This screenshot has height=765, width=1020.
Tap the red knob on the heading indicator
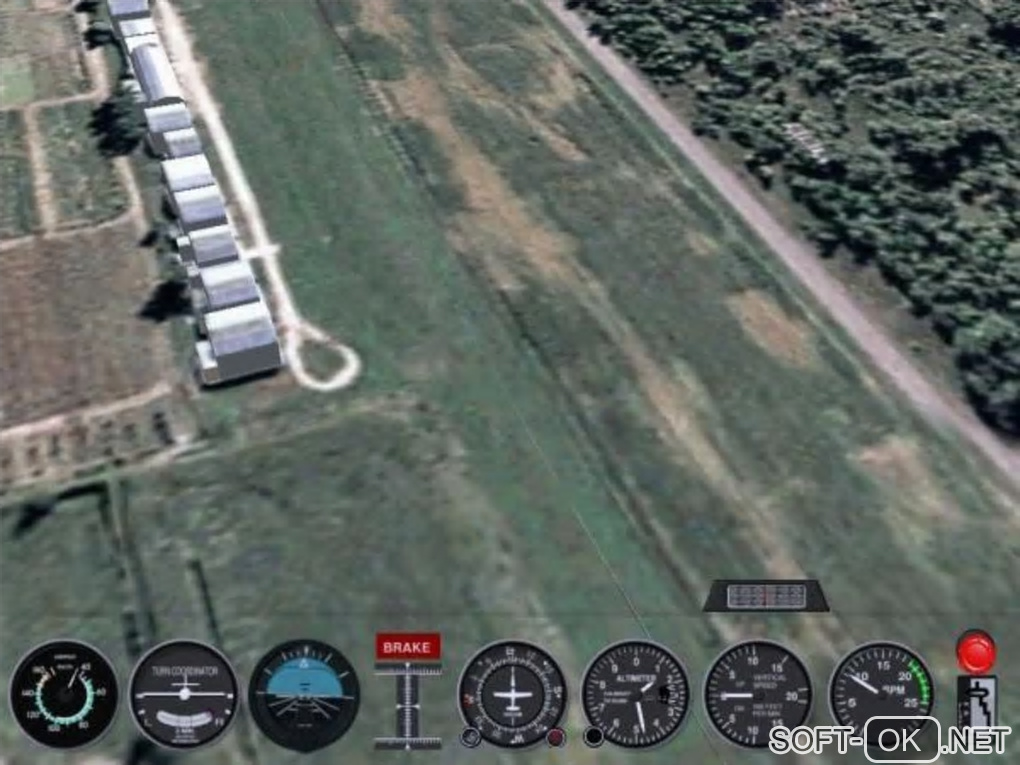pos(556,738)
